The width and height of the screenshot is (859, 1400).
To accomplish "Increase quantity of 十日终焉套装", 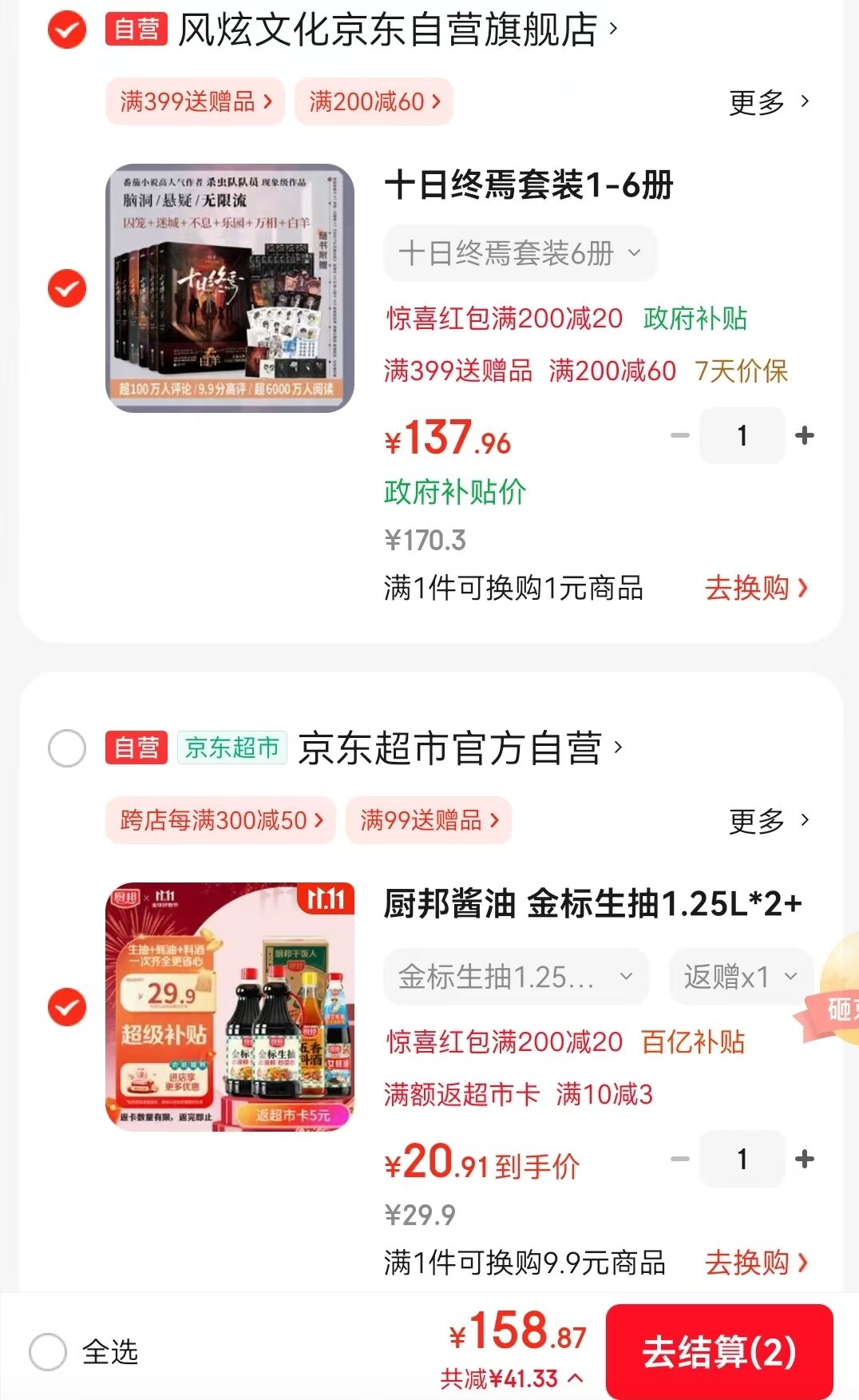I will 805,435.
